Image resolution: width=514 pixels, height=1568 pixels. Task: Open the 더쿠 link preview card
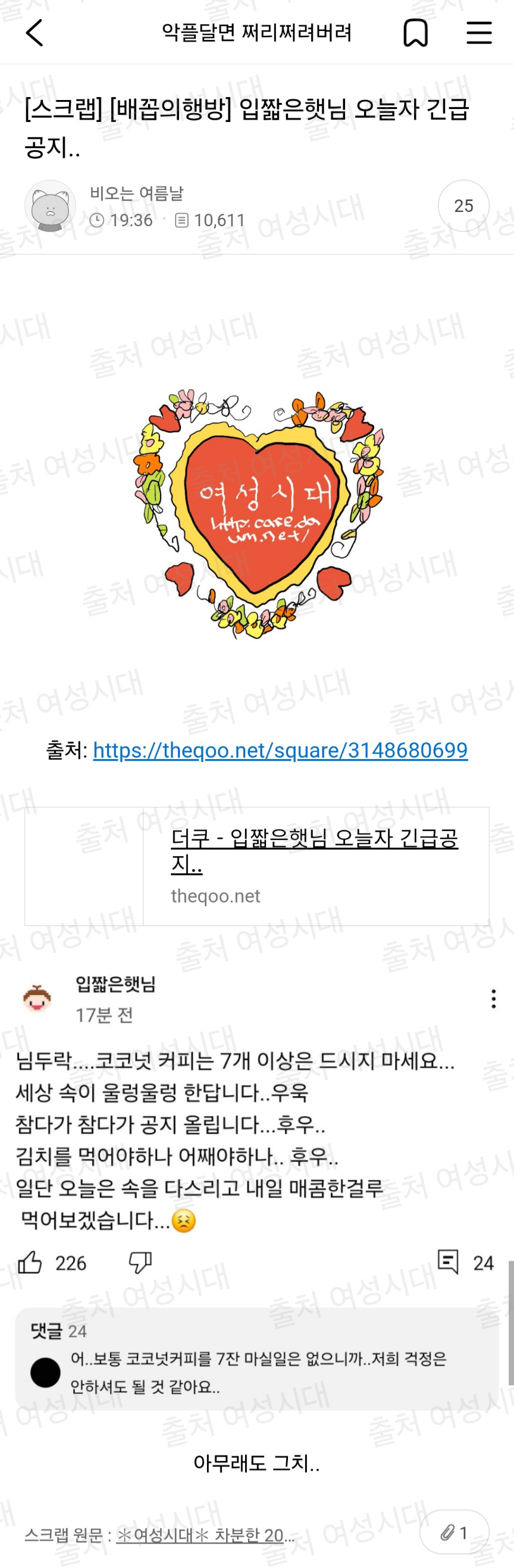(x=256, y=866)
